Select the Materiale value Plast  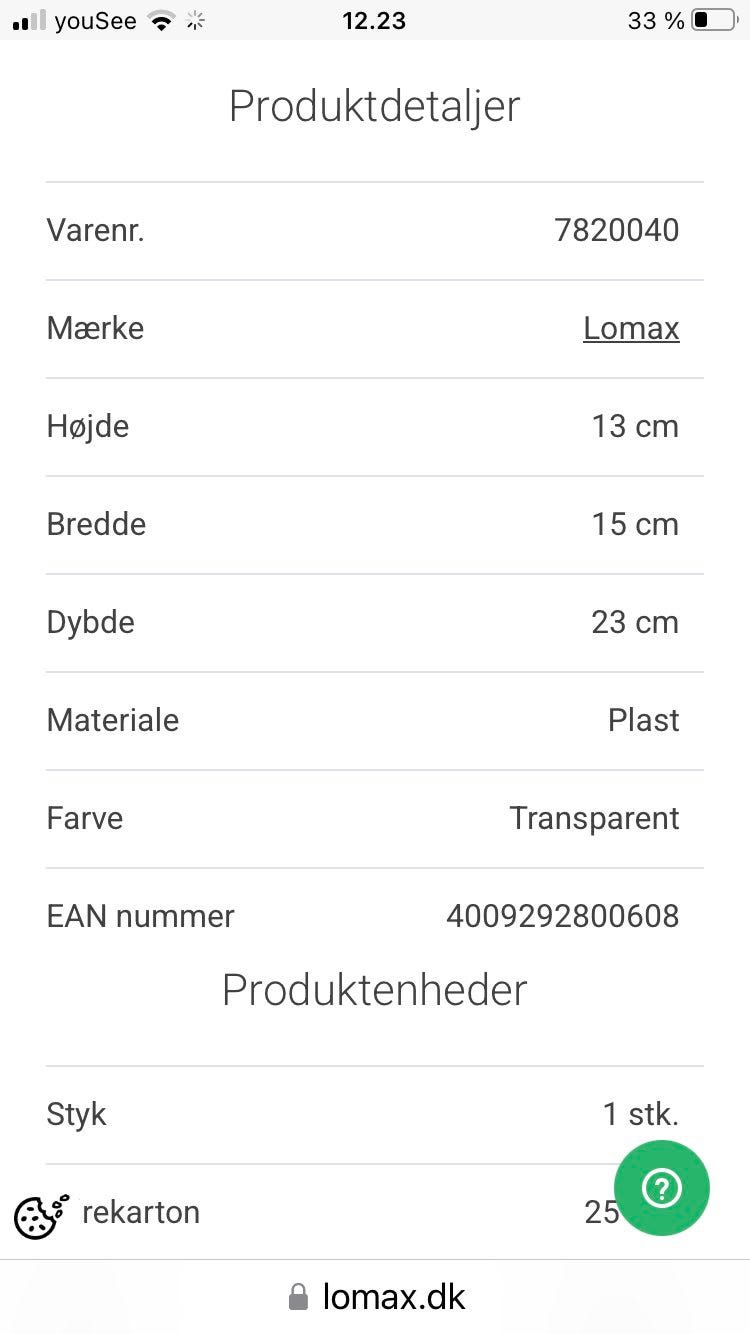point(644,719)
